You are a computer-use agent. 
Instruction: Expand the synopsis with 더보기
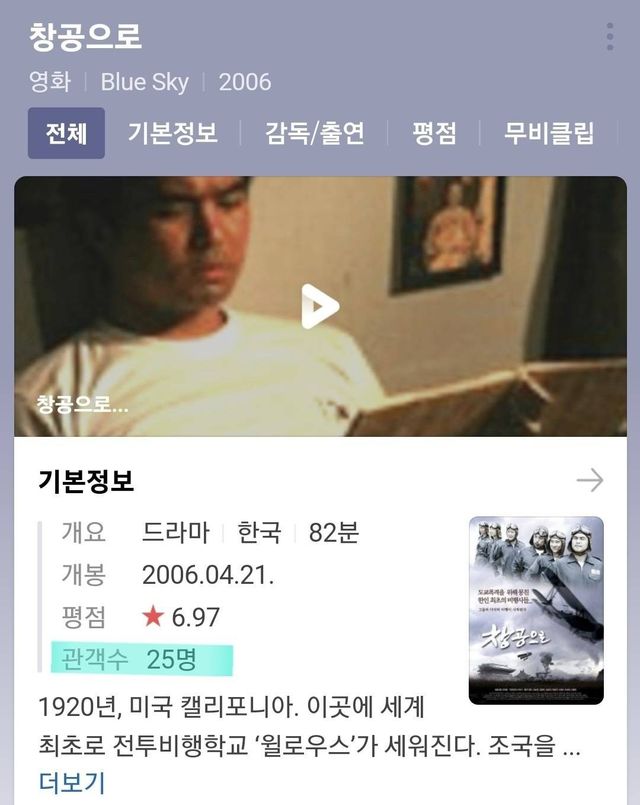[71, 782]
